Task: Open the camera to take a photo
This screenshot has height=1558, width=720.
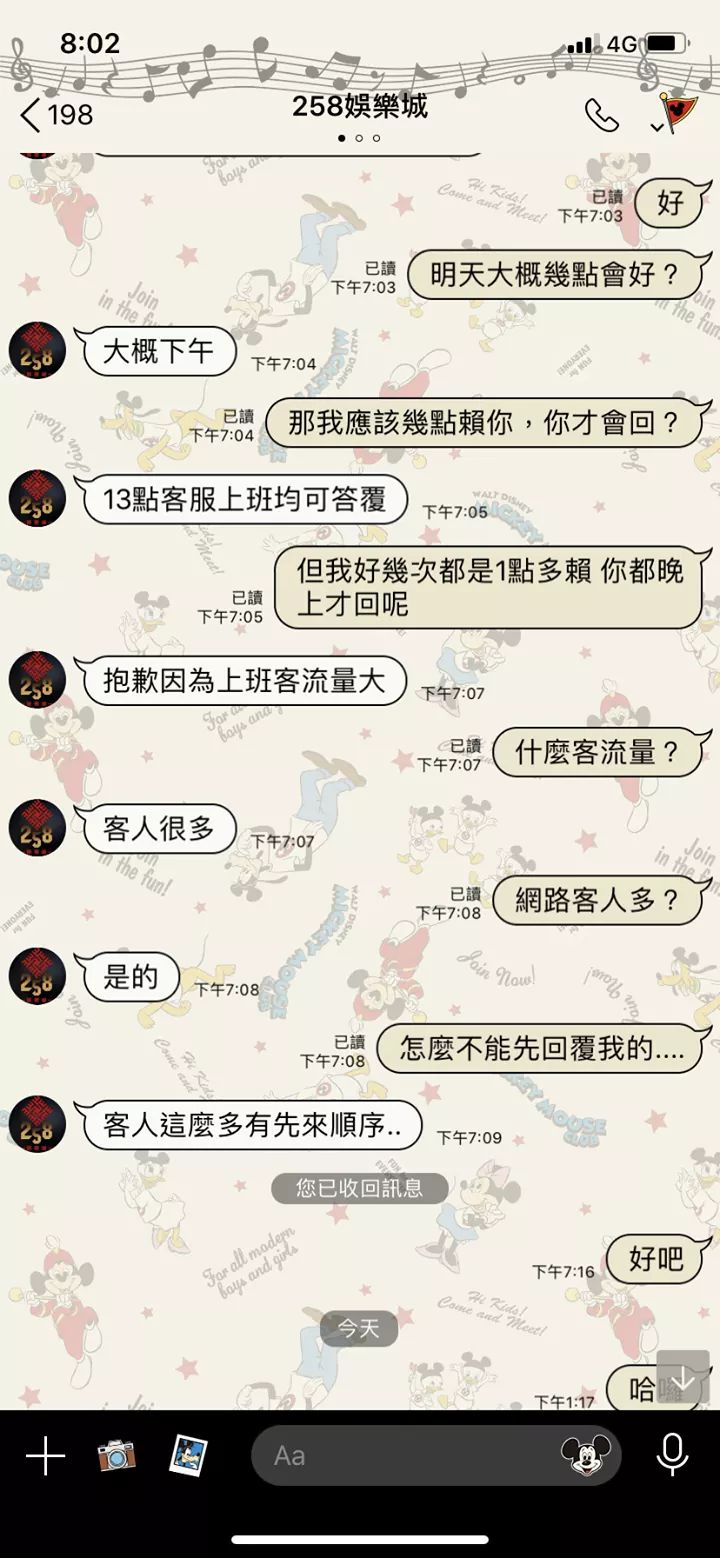Action: pyautogui.click(x=117, y=1456)
